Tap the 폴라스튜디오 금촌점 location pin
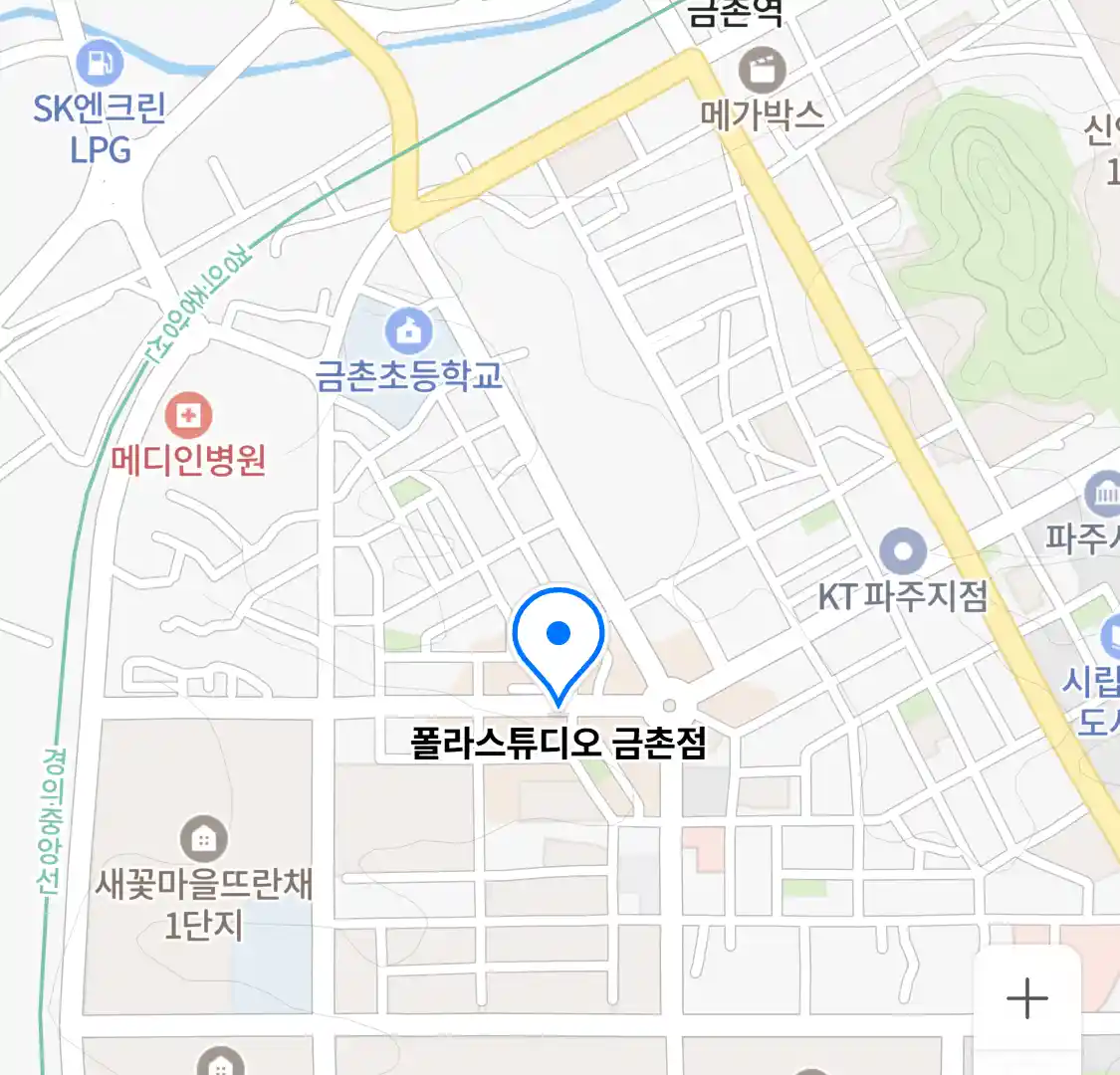Viewport: 1120px width, 1075px height. click(559, 637)
